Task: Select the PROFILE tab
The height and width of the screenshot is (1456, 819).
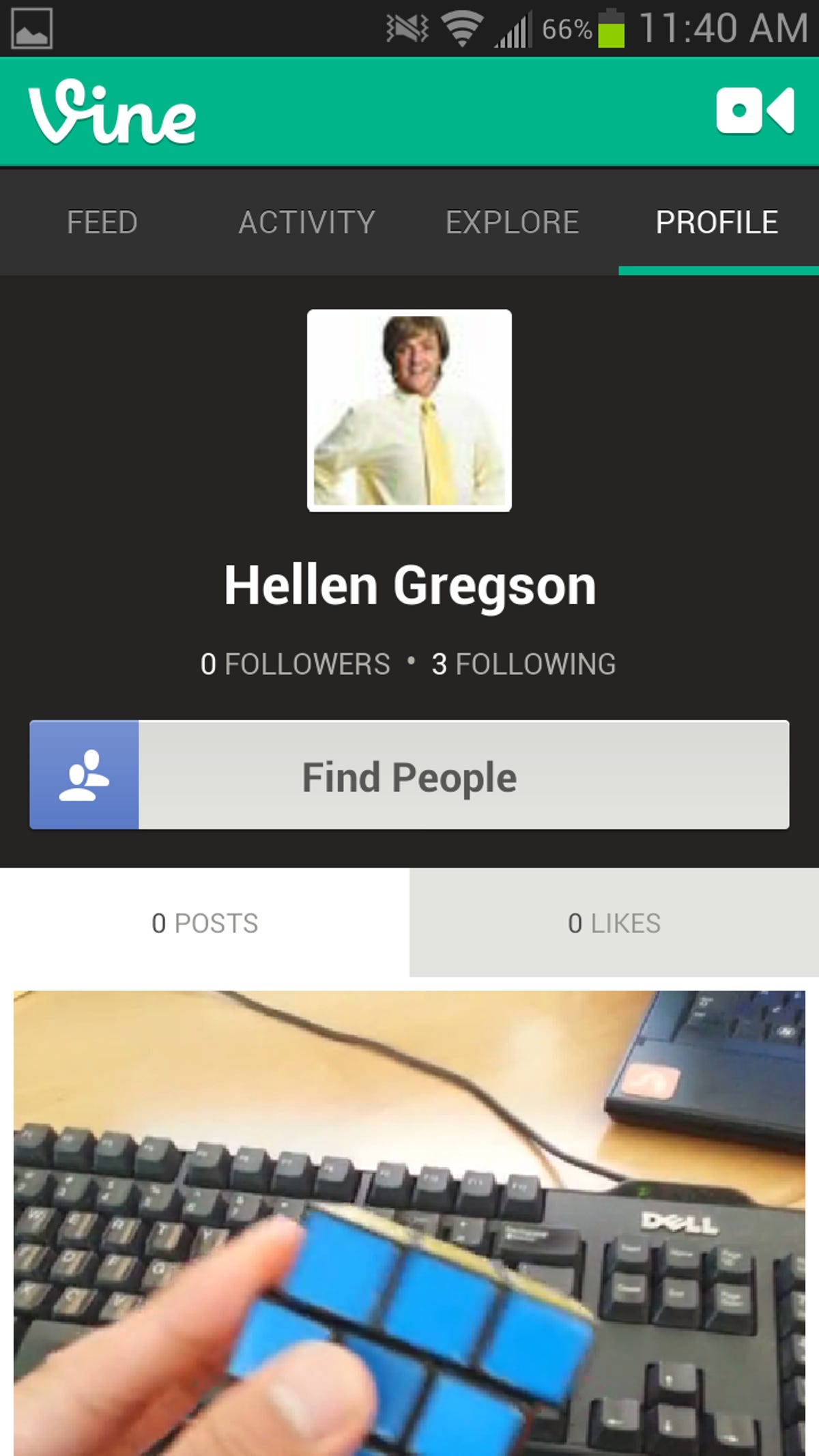Action: [x=716, y=223]
